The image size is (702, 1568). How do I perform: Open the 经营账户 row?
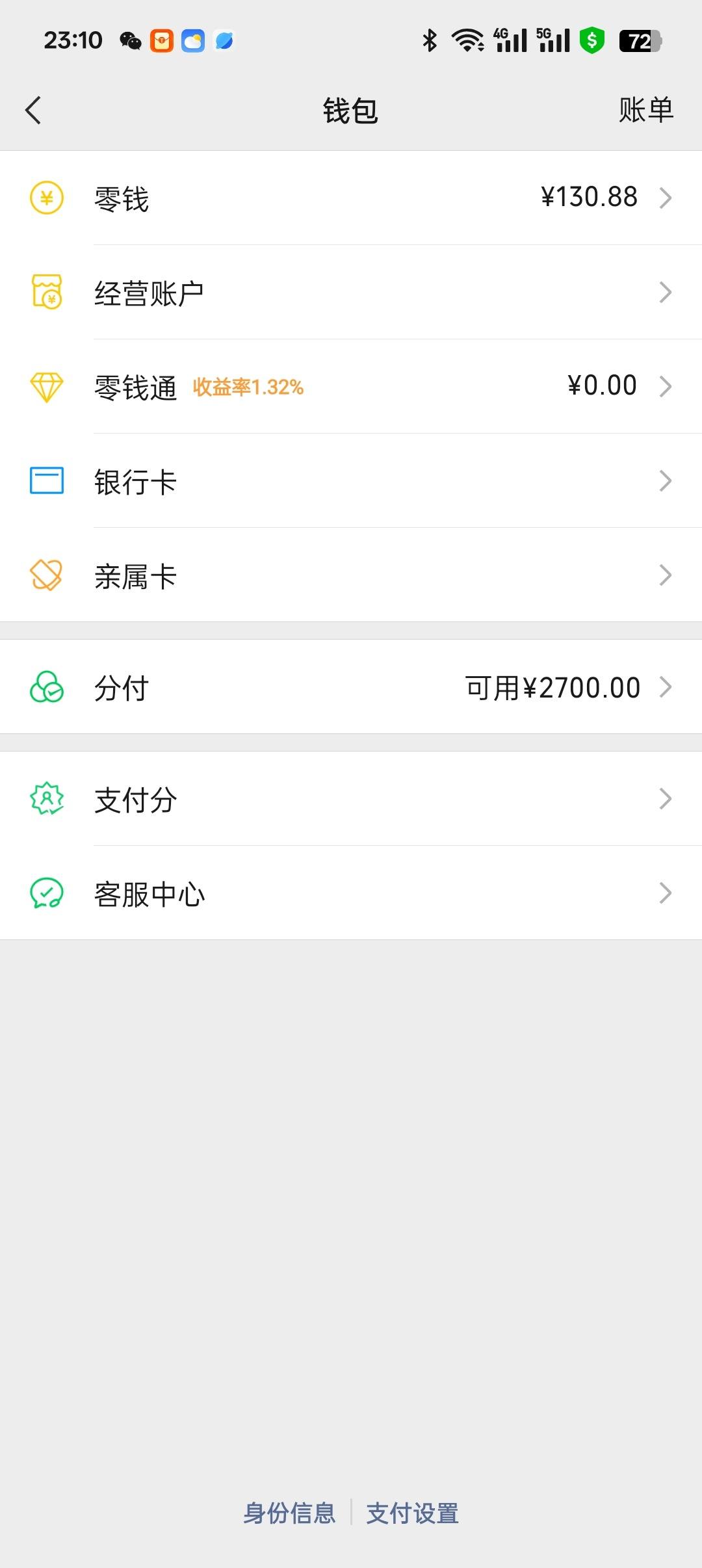point(351,292)
